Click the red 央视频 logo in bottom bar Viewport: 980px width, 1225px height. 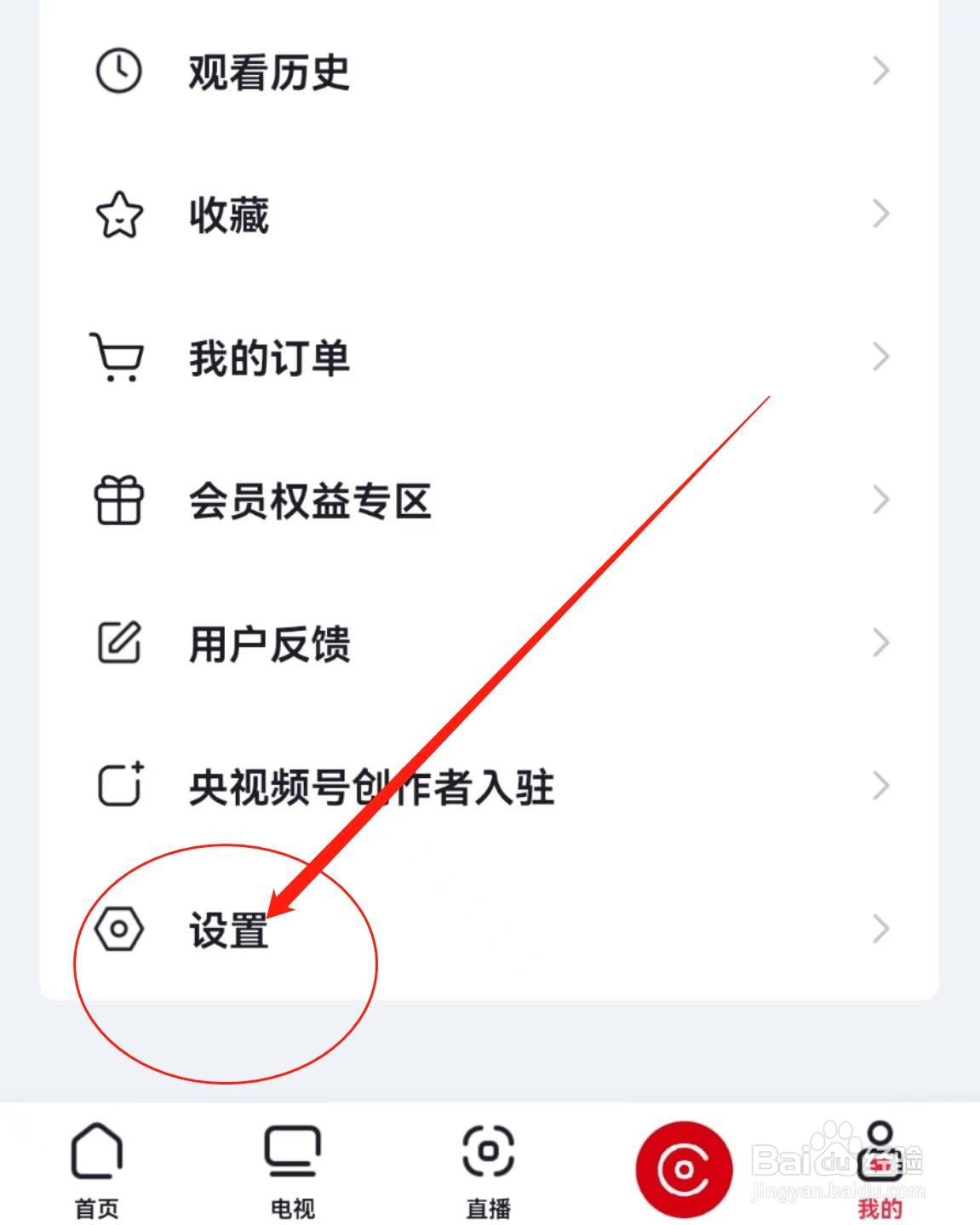(683, 1169)
